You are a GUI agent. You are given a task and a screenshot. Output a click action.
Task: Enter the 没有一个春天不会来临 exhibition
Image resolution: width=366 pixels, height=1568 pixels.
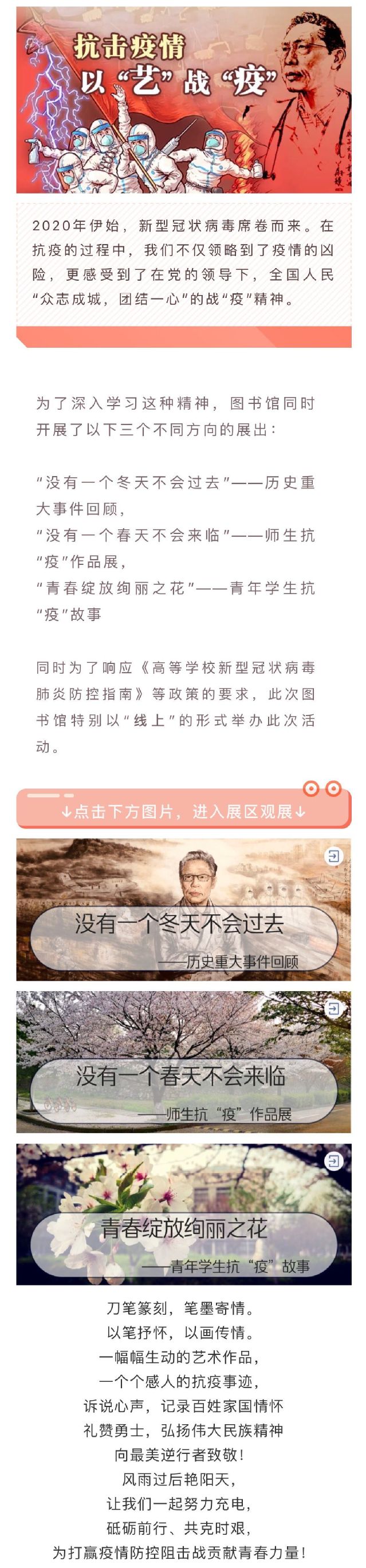click(183, 1062)
